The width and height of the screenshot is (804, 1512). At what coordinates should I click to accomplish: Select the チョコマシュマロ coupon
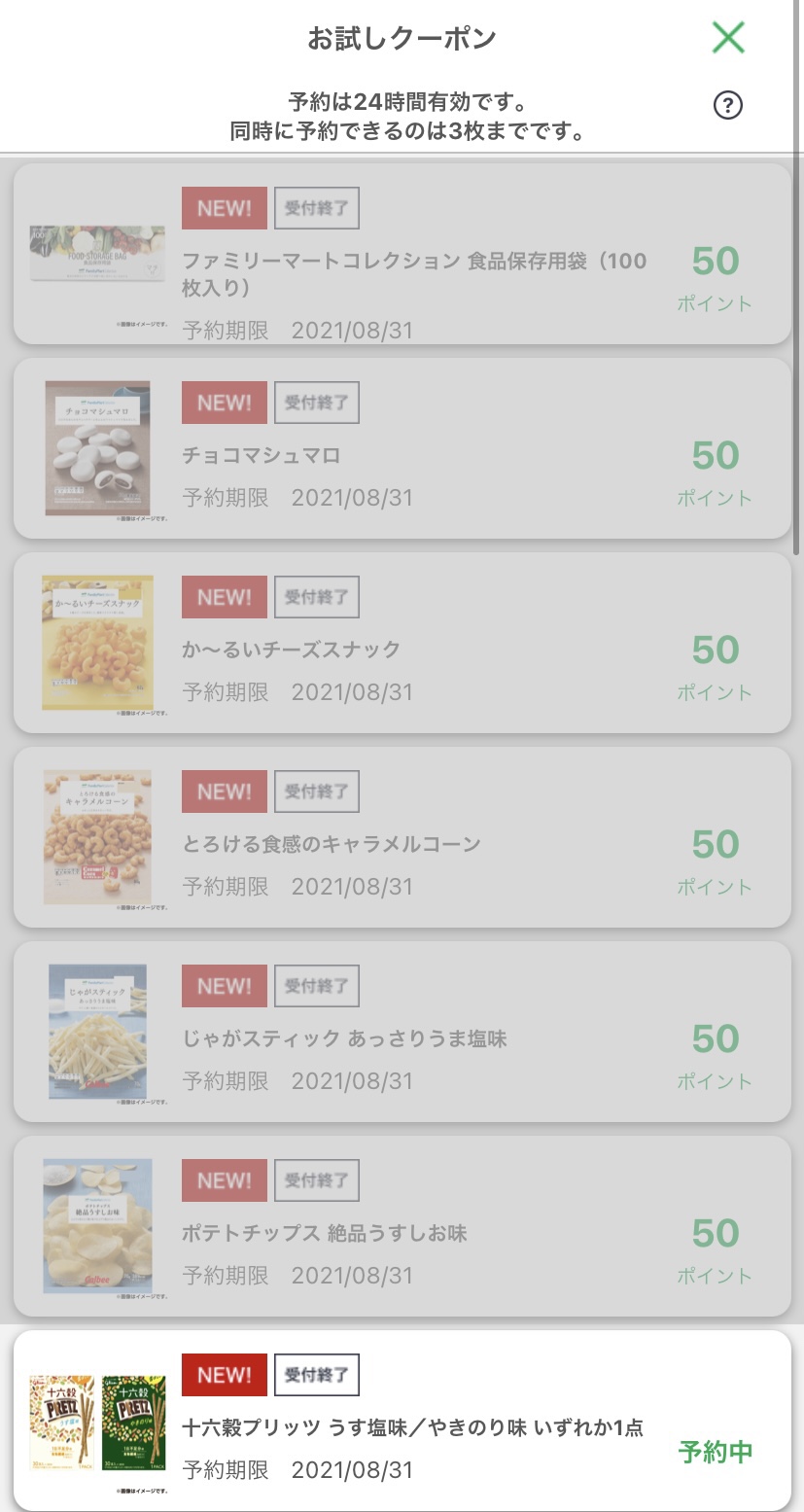pyautogui.click(x=402, y=448)
